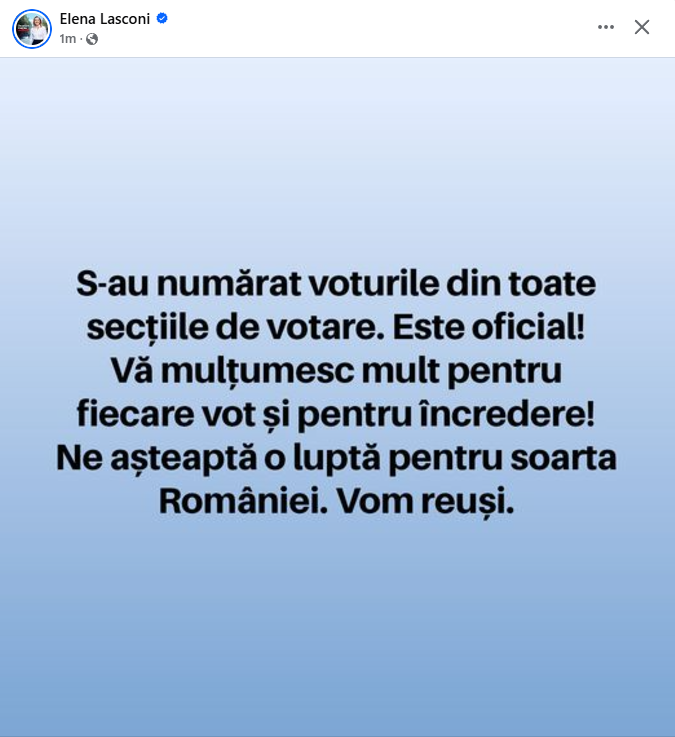Close the post with the X
675x737 pixels.
pos(642,27)
